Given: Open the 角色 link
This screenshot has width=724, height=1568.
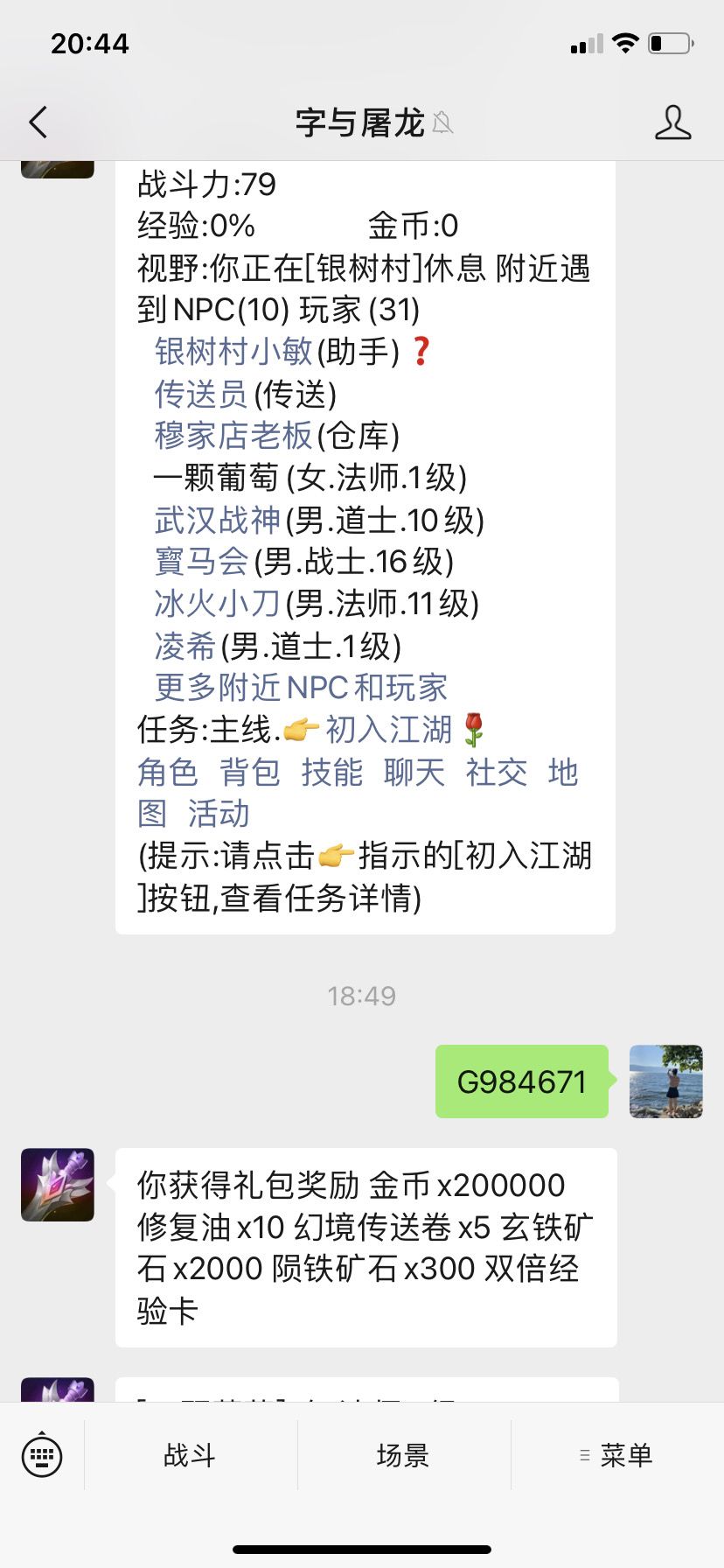Looking at the screenshot, I should coord(168,772).
